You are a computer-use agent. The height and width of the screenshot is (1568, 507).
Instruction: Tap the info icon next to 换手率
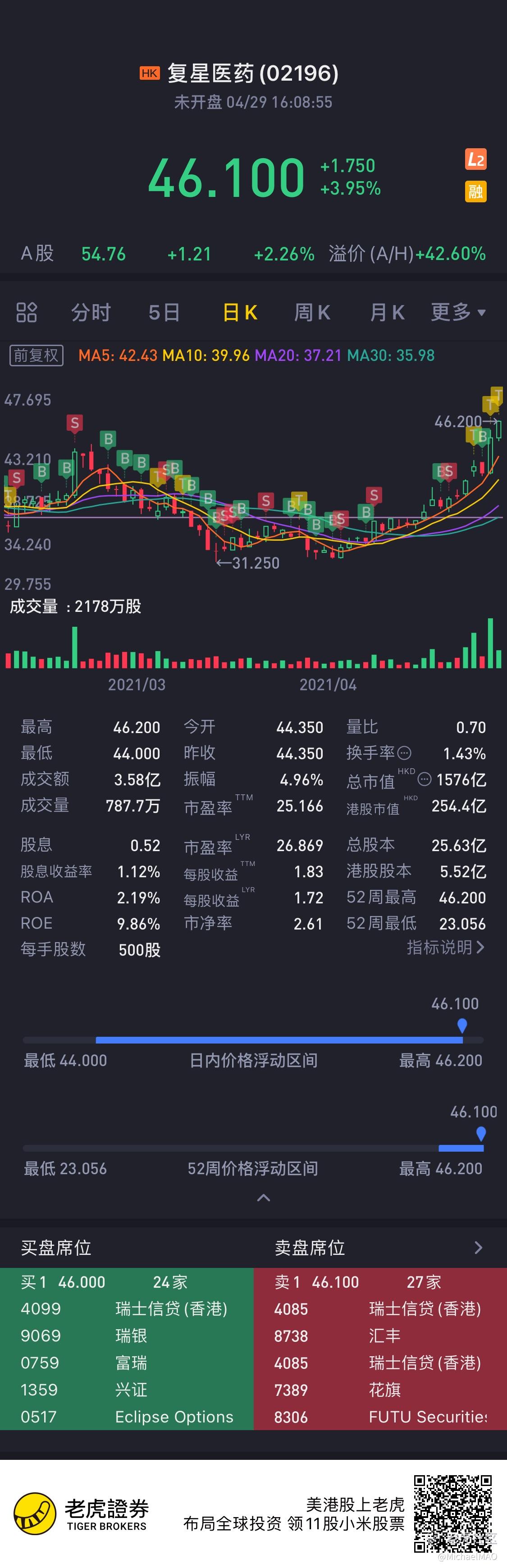pos(404,753)
